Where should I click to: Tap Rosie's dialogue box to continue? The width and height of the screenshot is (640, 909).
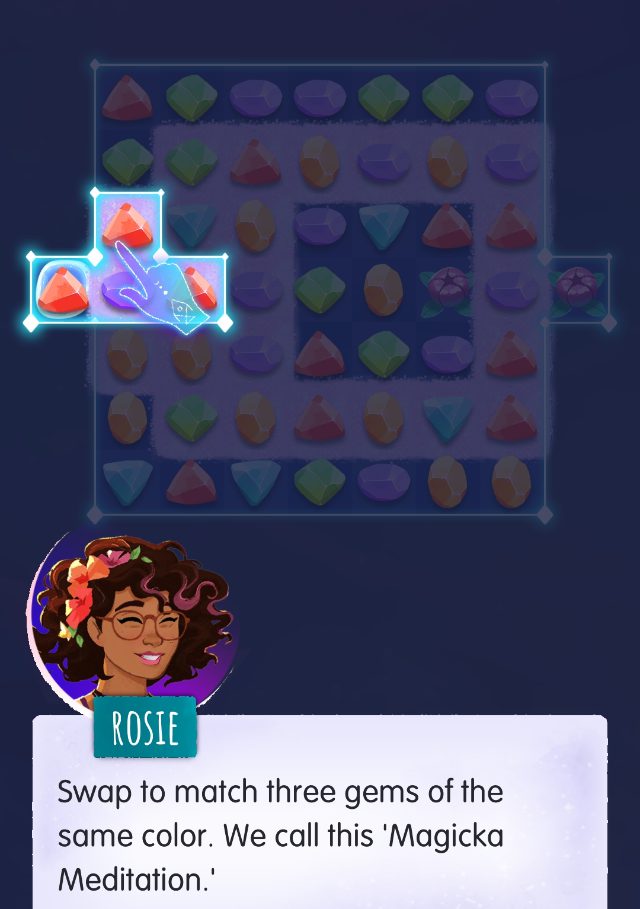click(x=320, y=820)
